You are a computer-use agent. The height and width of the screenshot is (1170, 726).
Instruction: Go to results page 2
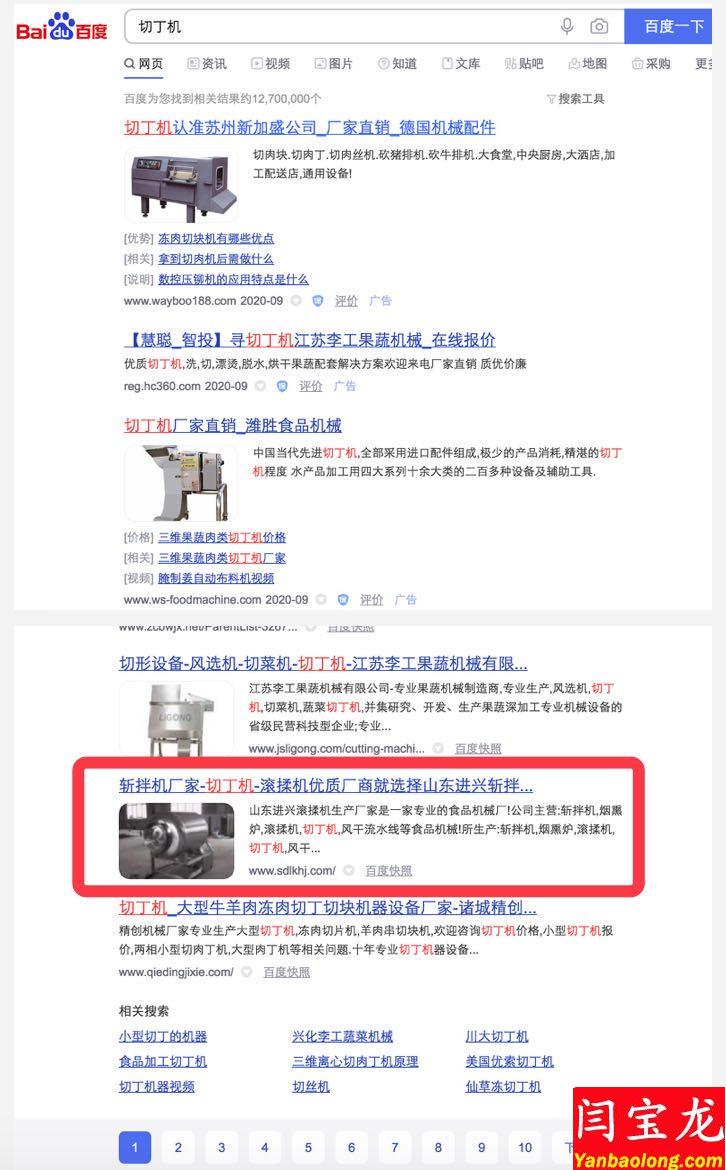coord(178,1147)
